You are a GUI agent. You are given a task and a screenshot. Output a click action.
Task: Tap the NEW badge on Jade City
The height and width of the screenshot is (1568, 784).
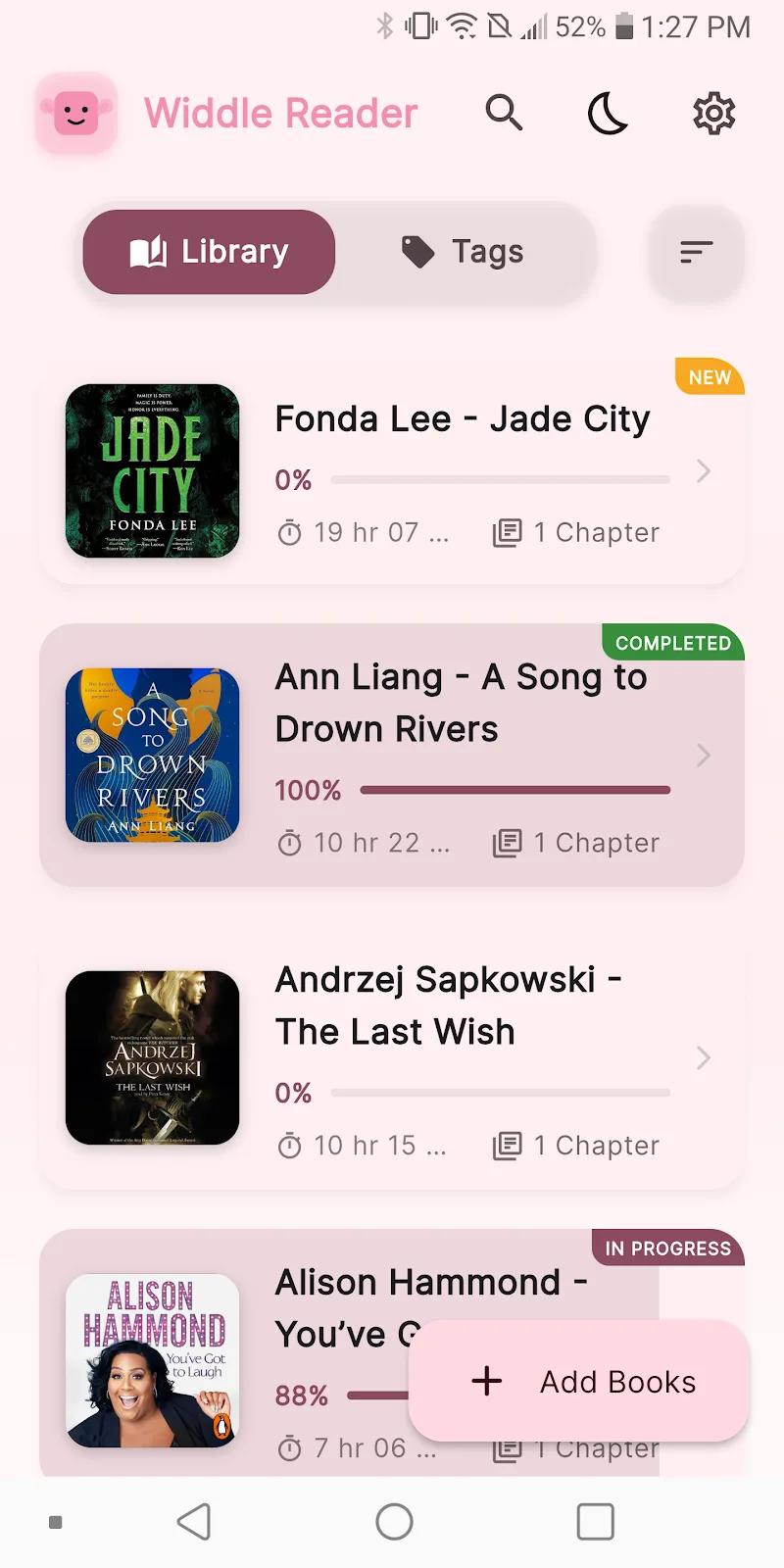point(709,377)
